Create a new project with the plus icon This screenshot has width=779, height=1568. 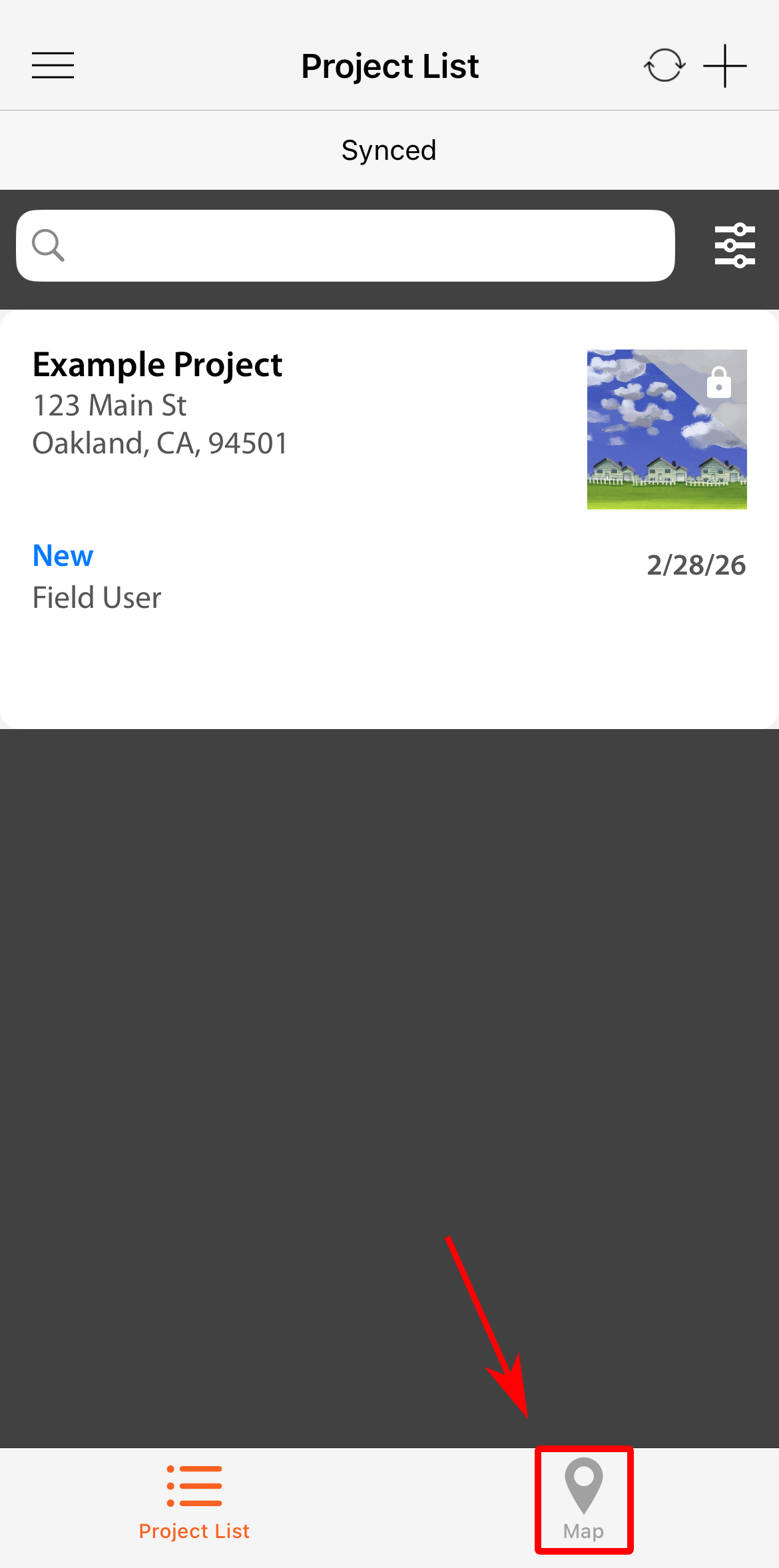(x=725, y=65)
